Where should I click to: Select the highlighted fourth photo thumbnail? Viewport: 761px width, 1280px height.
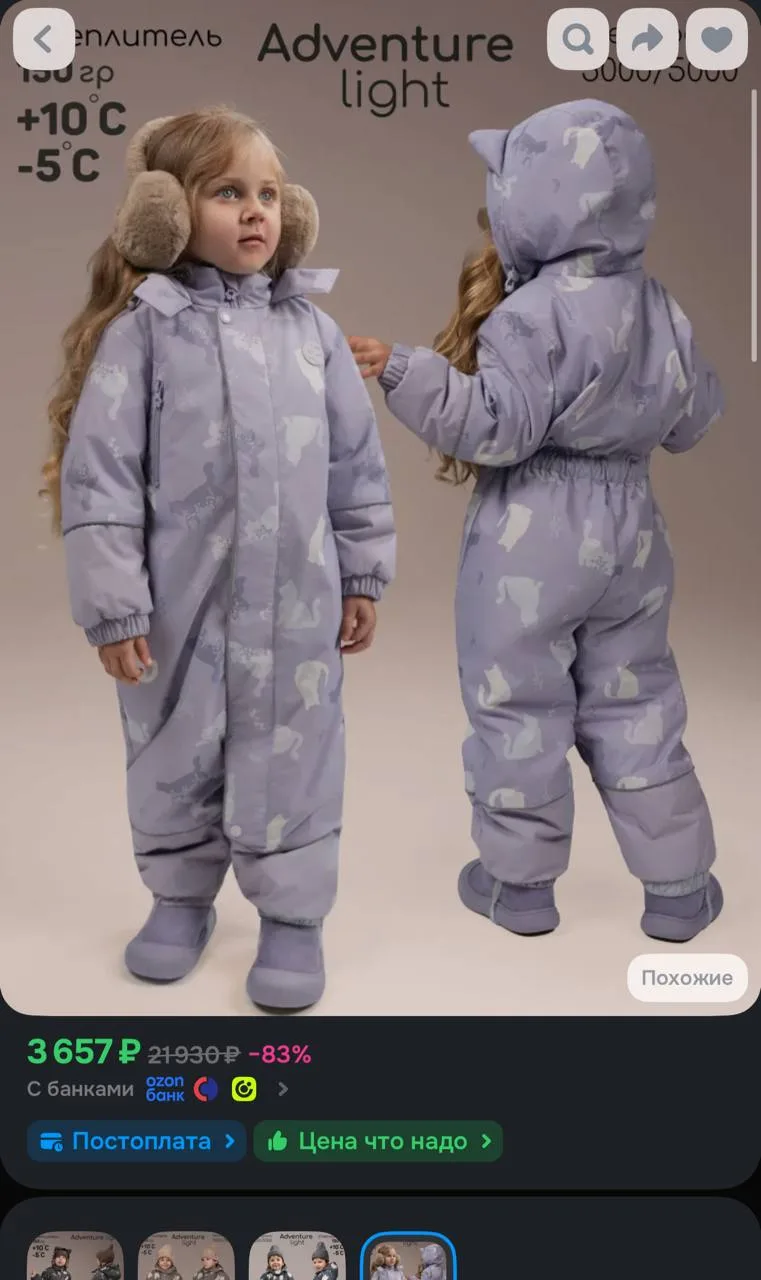pos(408,1256)
